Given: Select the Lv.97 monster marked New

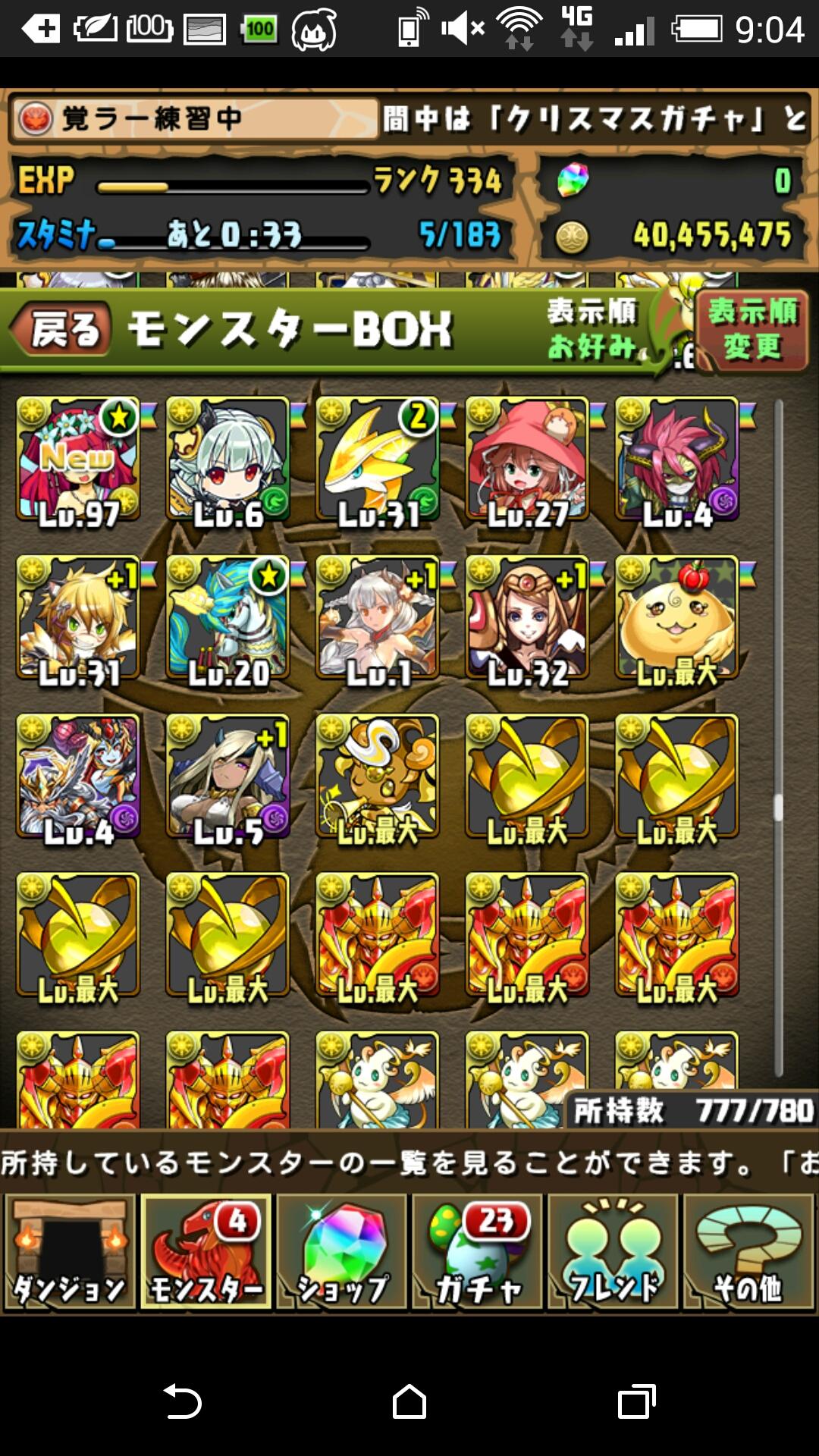Looking at the screenshot, I should [78, 460].
